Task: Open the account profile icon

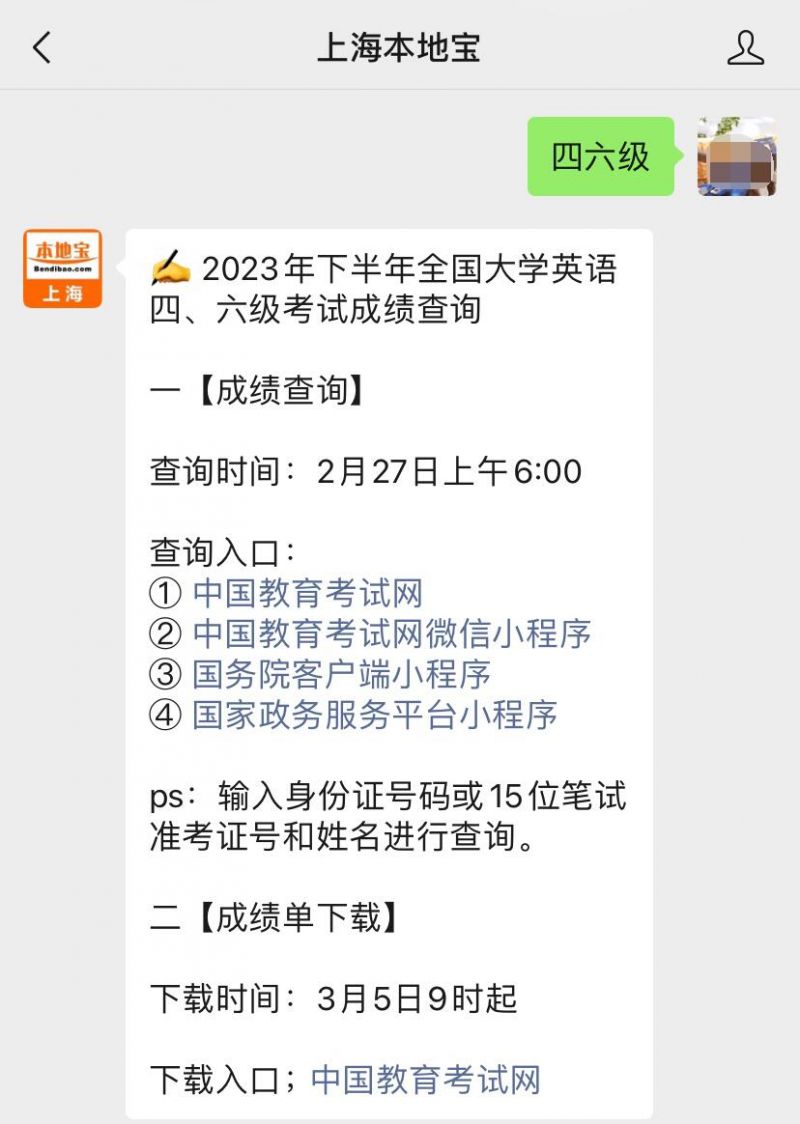Action: coord(745,47)
